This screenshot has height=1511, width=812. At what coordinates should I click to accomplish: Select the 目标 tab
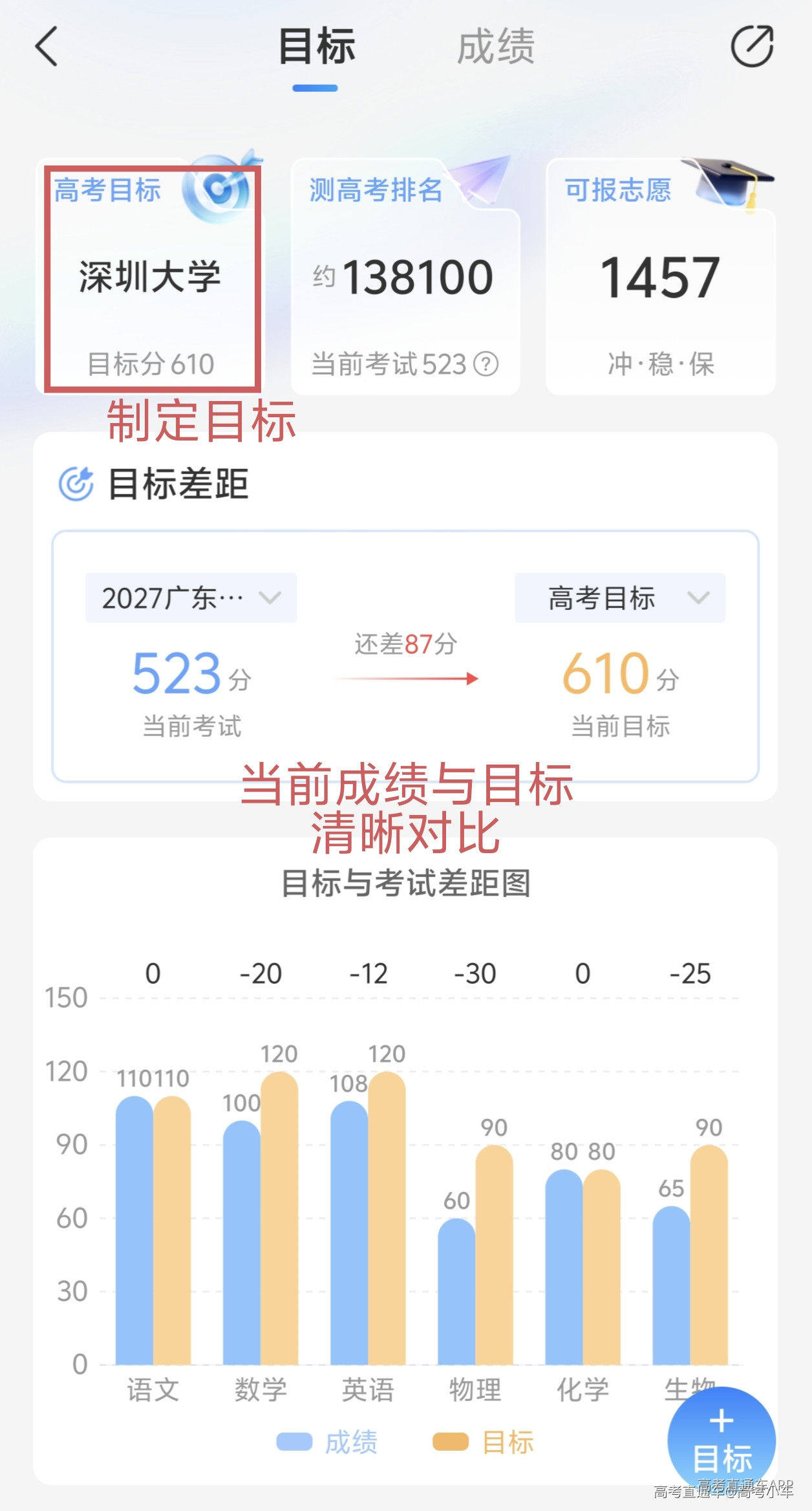coord(316,47)
